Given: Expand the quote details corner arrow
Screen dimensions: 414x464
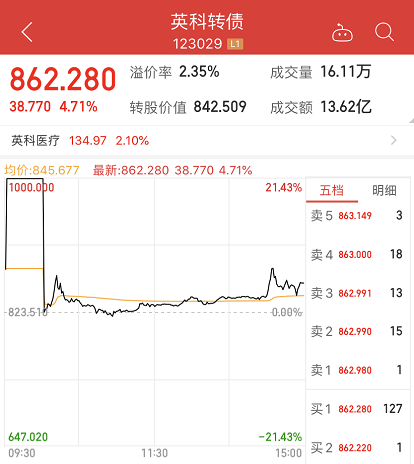Looking at the screenshot, I should click(411, 121).
